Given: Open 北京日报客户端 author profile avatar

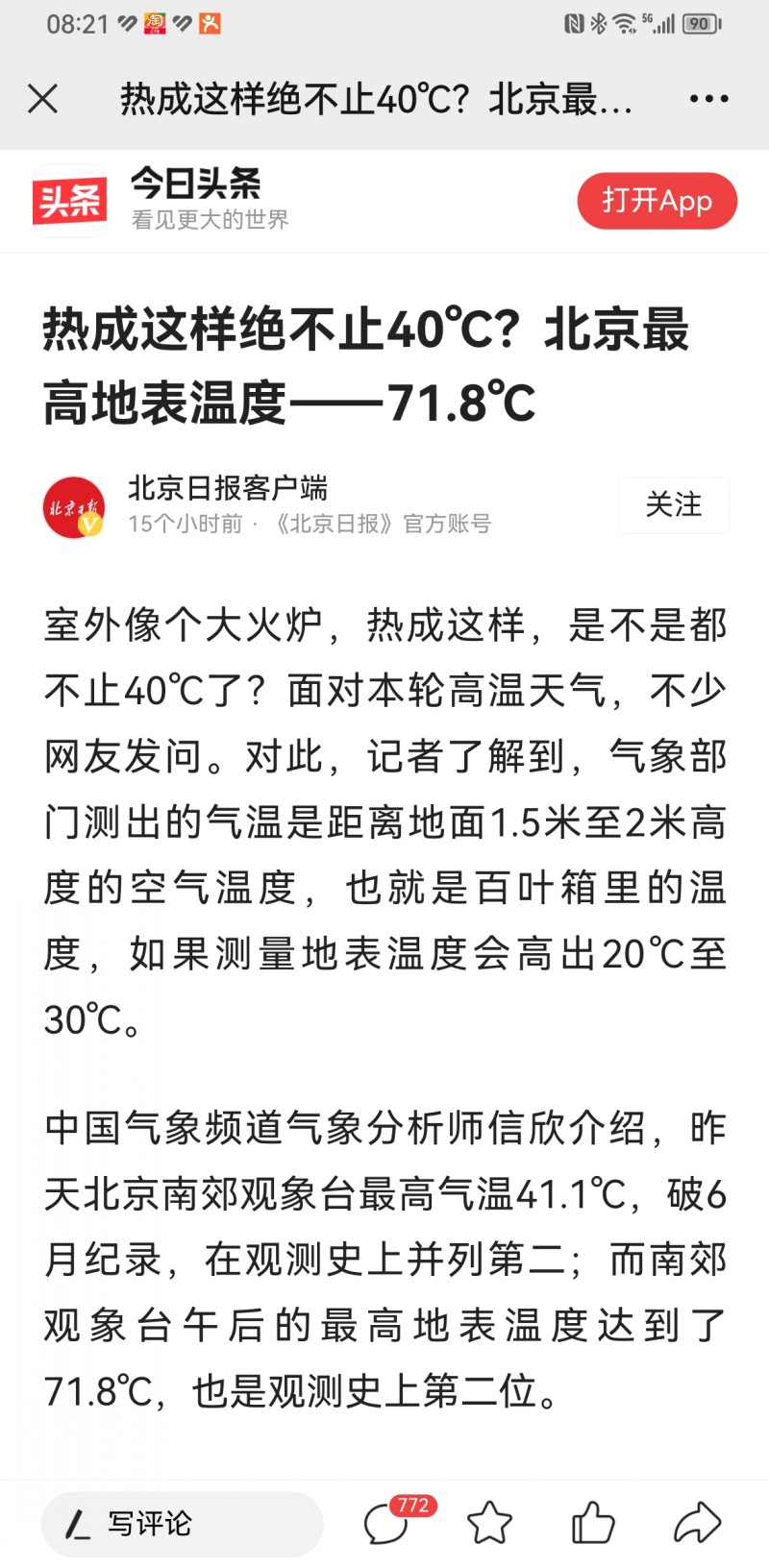Looking at the screenshot, I should tap(74, 506).
